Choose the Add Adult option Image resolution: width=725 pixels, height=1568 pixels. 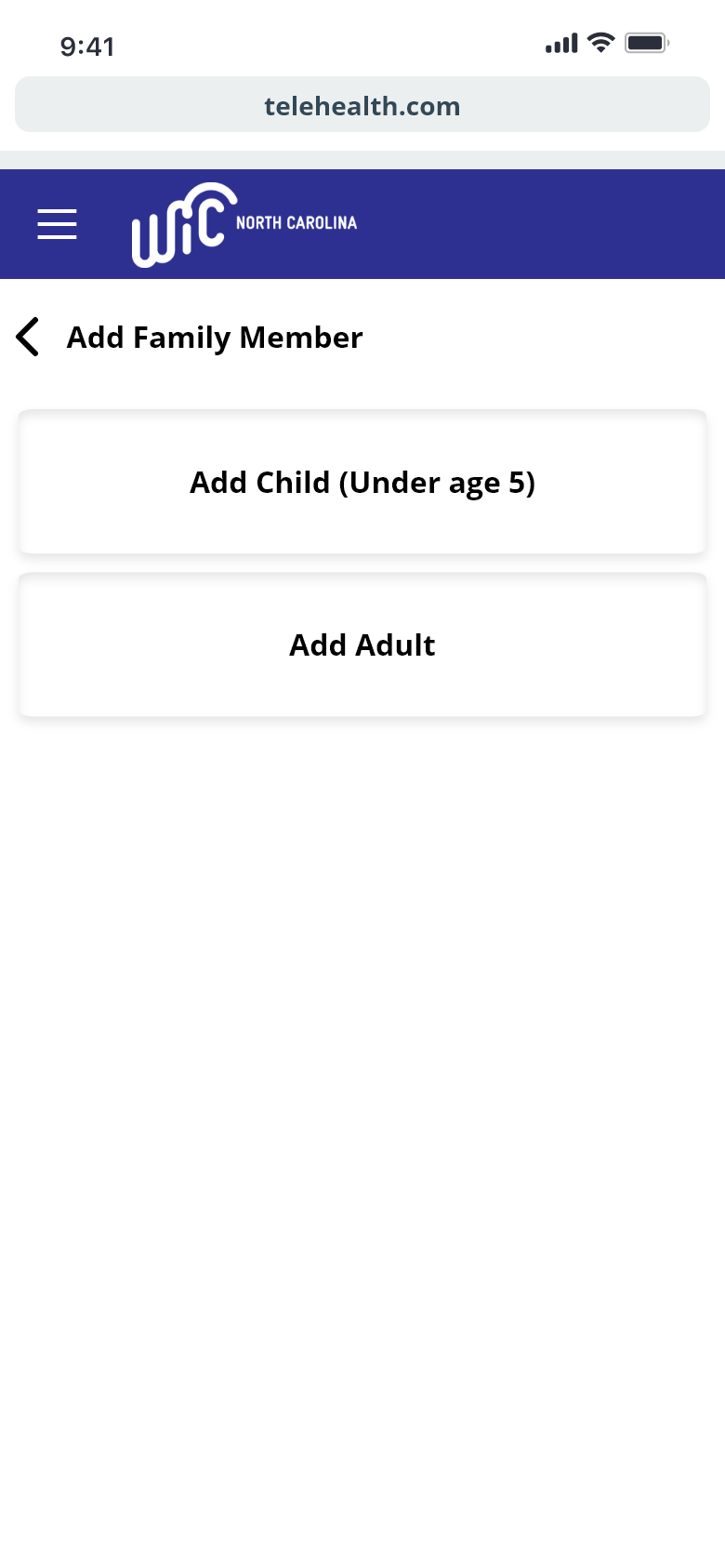tap(362, 645)
